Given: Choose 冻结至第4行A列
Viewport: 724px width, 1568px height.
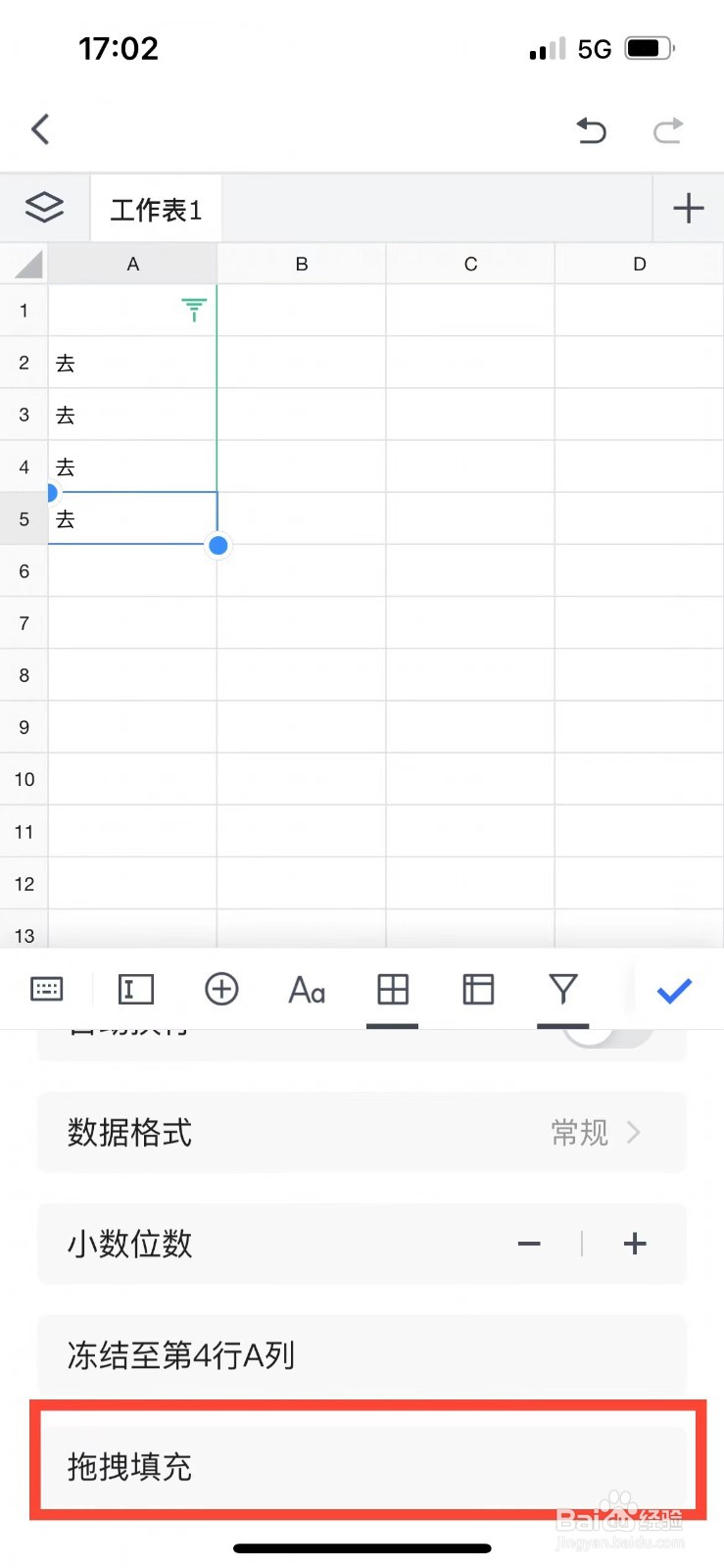Looking at the screenshot, I should [x=362, y=1355].
